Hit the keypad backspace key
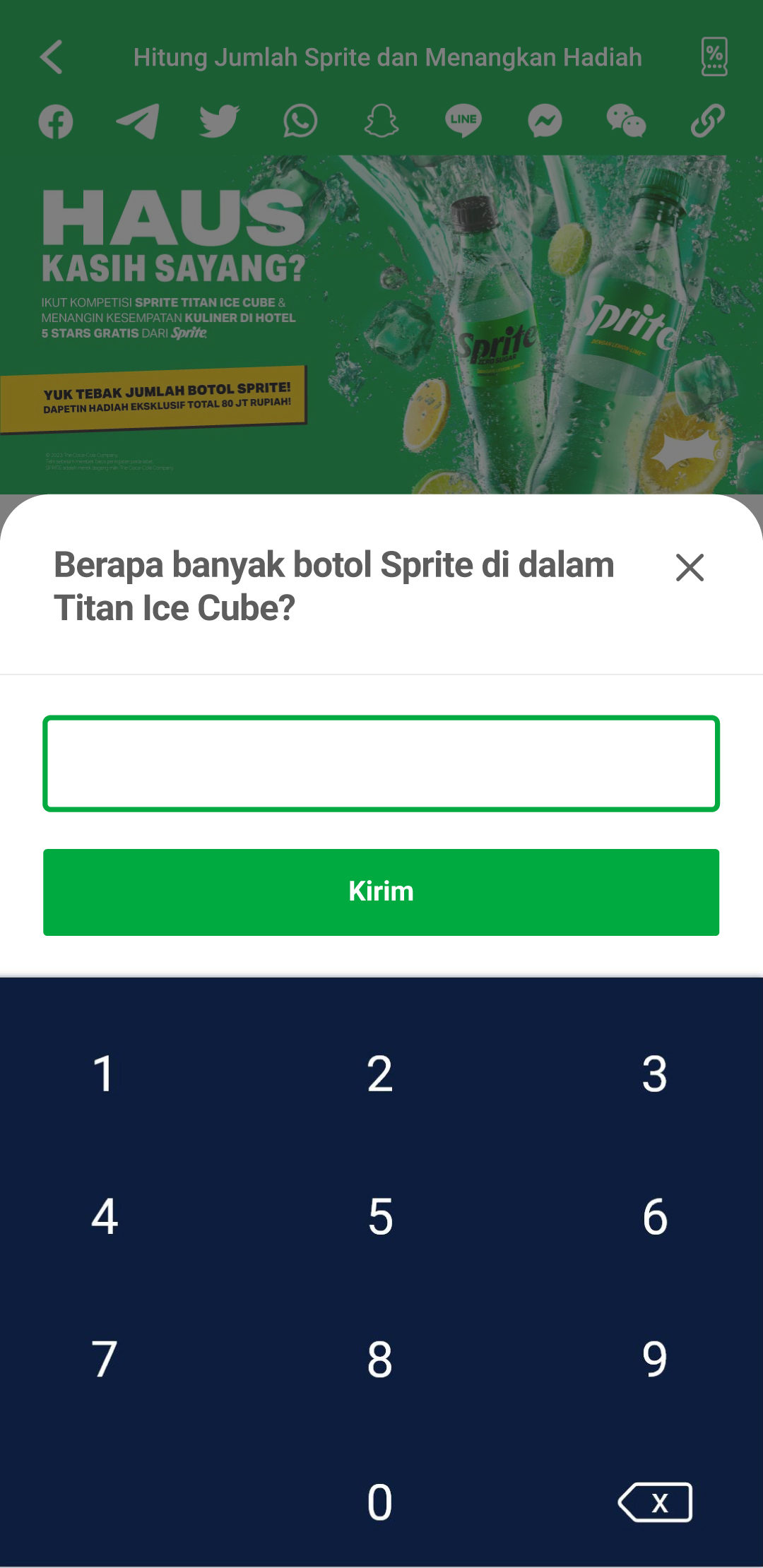The image size is (763, 1568). (655, 1502)
